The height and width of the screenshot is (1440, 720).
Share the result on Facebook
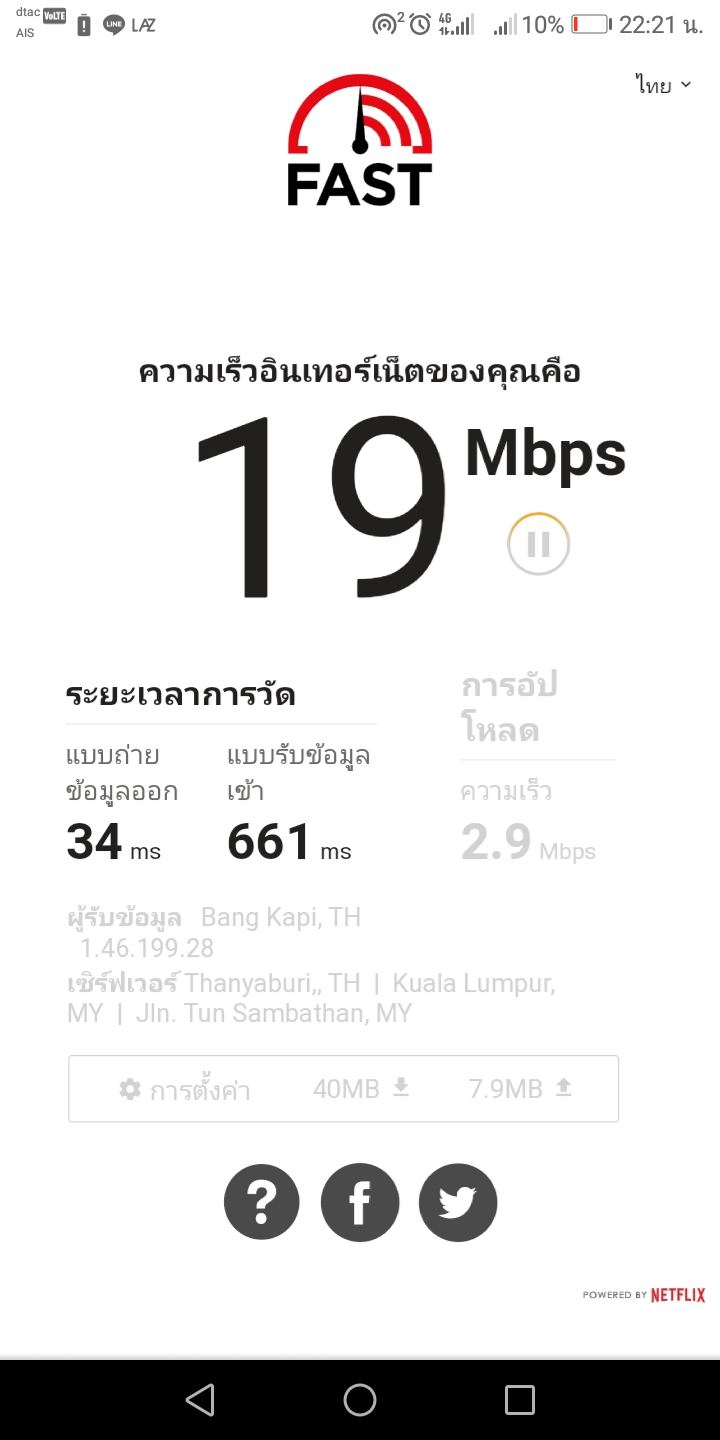(x=359, y=1202)
